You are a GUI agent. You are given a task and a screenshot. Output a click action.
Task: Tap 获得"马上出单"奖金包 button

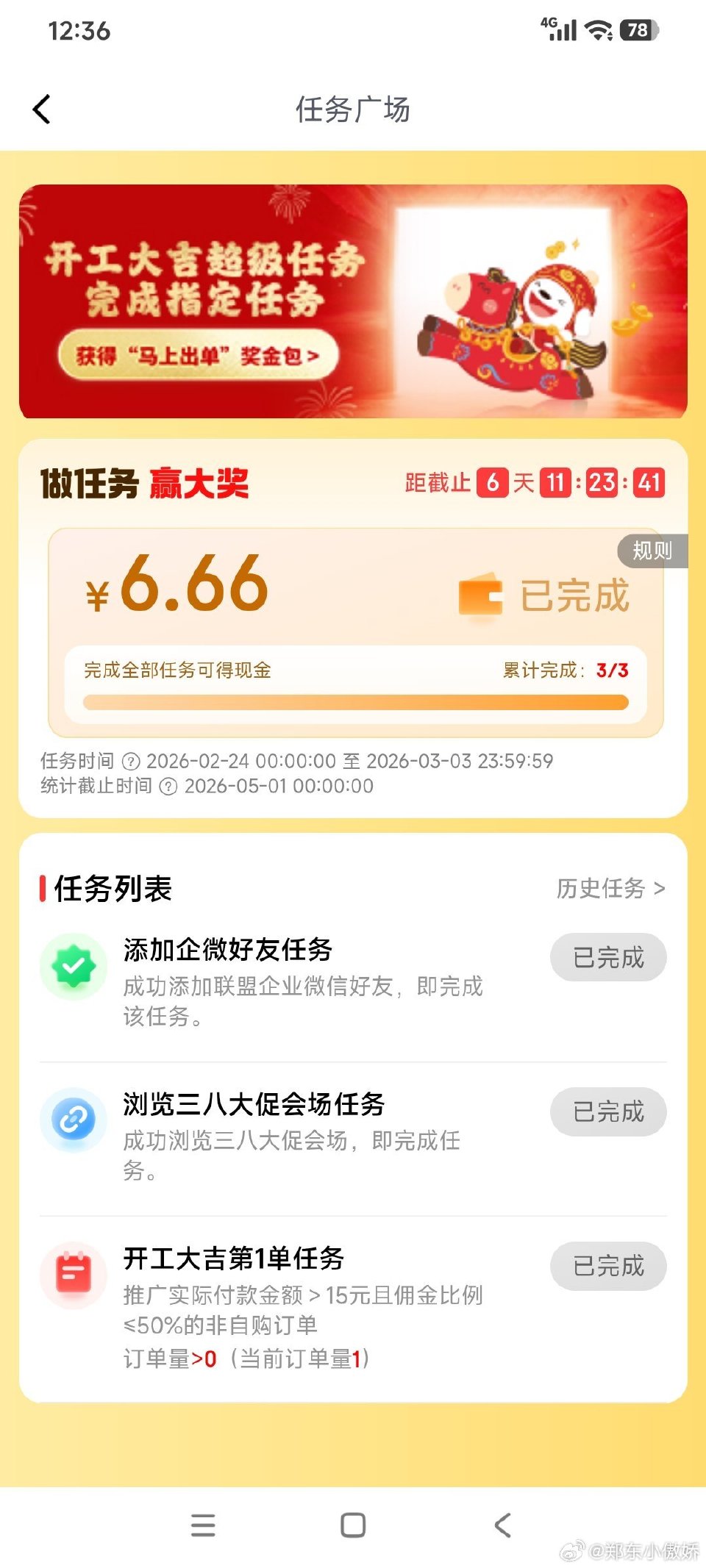tap(198, 357)
